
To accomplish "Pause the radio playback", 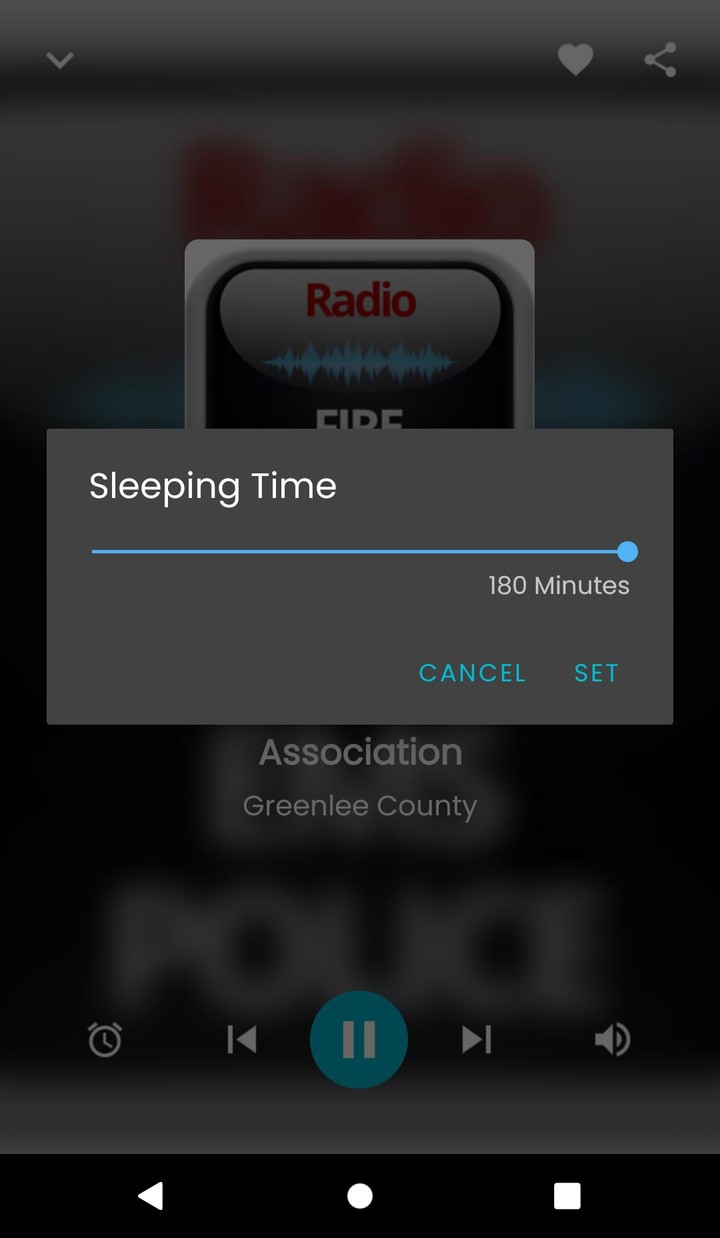I will click(359, 1040).
